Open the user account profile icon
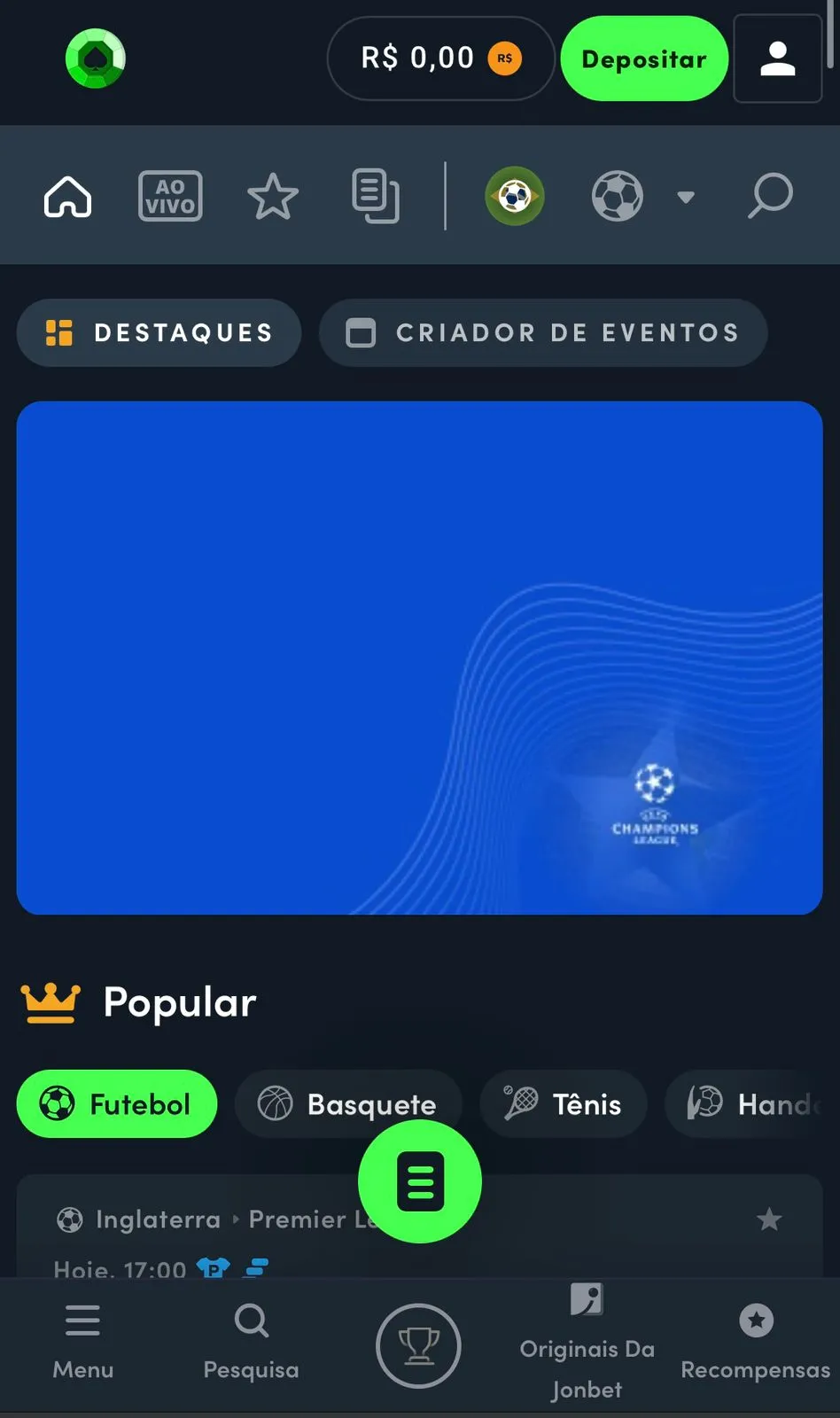840x1418 pixels. pos(777,58)
